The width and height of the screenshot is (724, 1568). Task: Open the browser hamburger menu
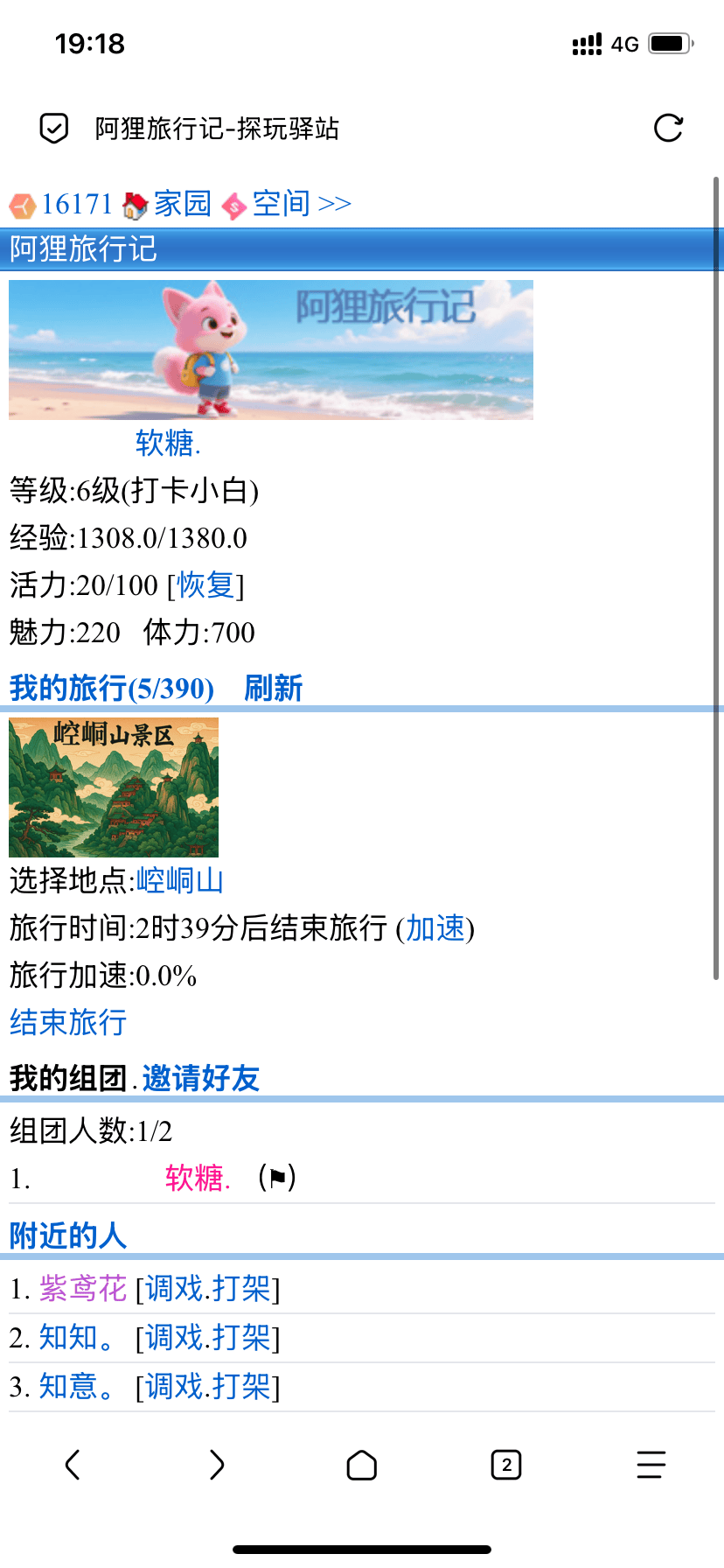point(651,1464)
